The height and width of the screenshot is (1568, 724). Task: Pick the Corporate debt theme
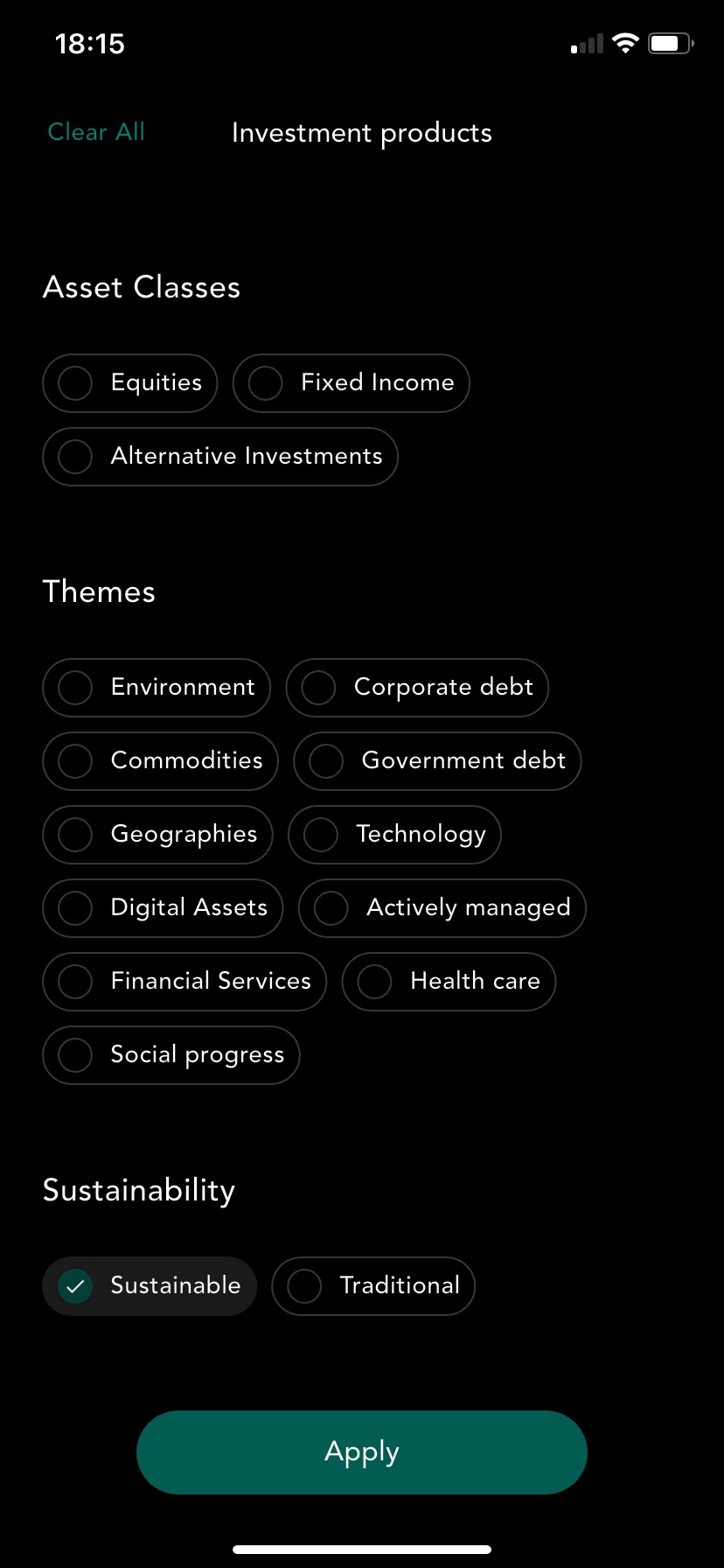[x=417, y=688]
